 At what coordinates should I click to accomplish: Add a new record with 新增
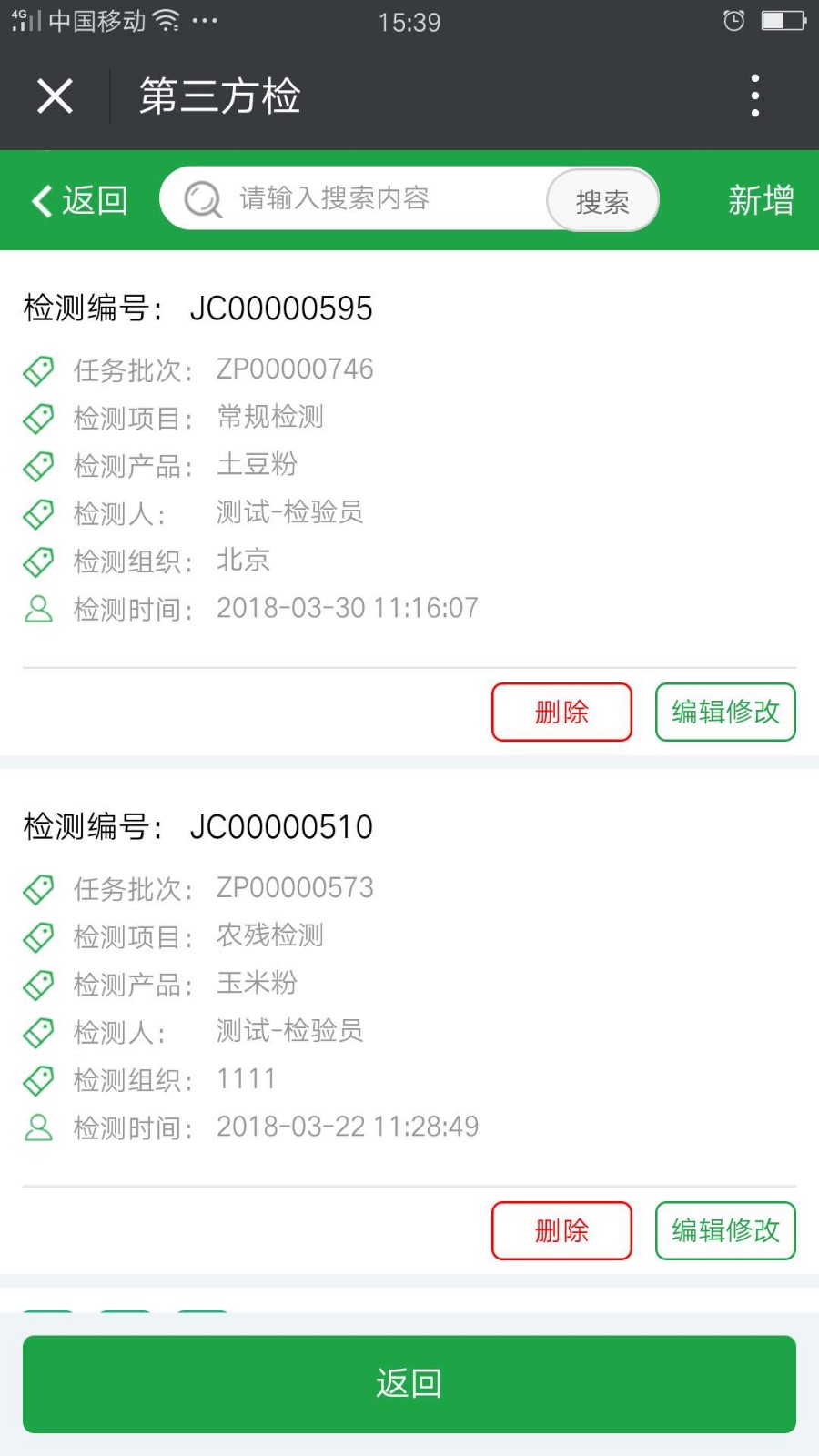pyautogui.click(x=761, y=200)
